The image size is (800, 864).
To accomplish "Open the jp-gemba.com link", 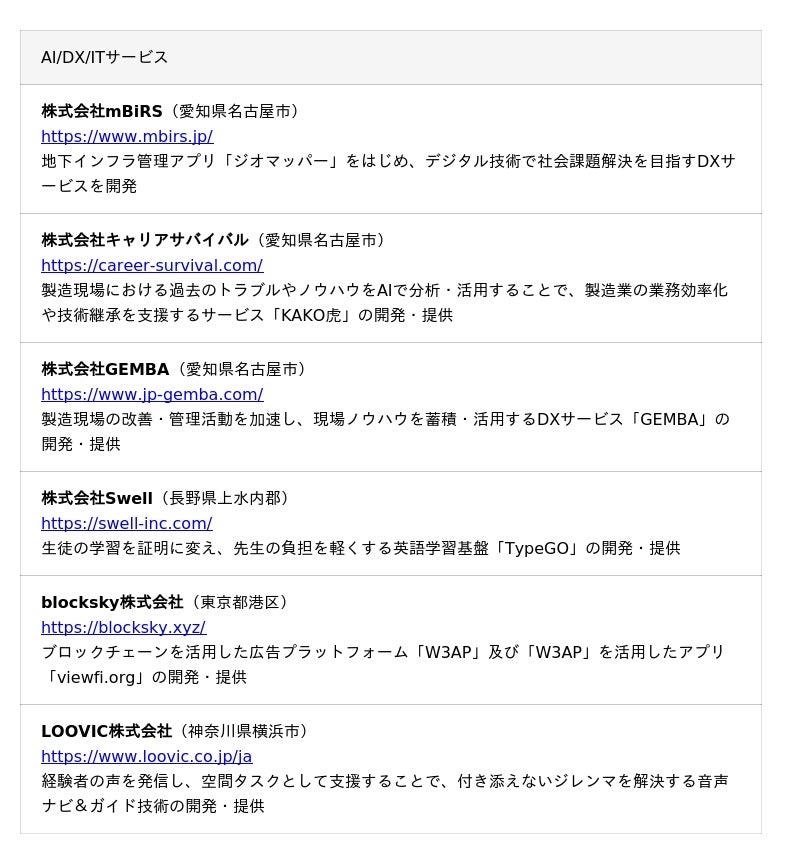I will coord(152,394).
